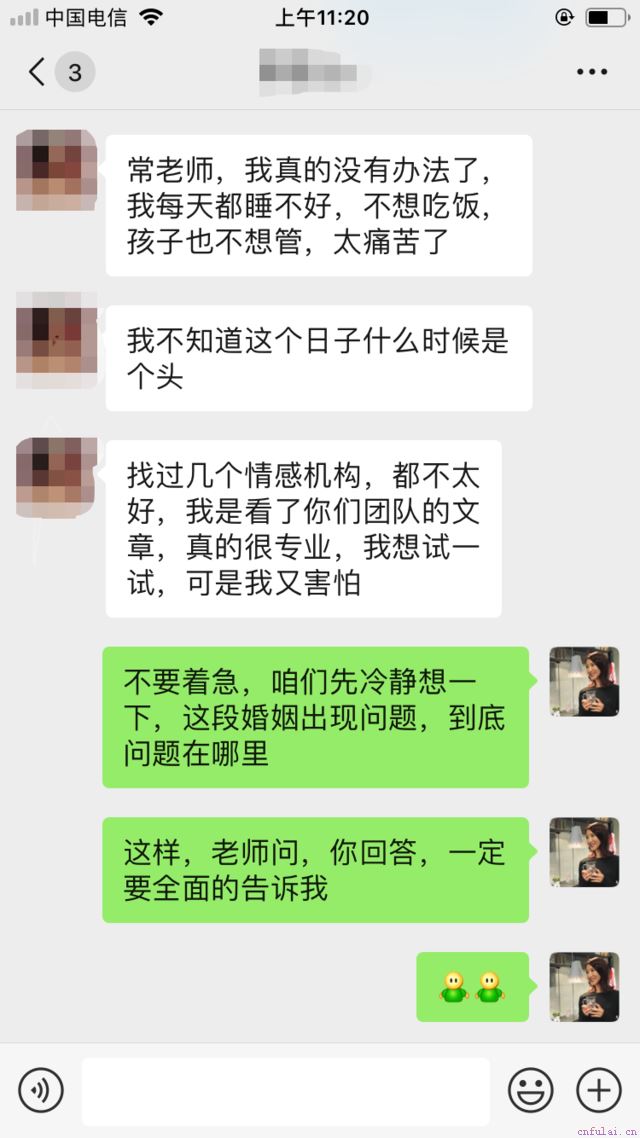Open the plus attachment menu
This screenshot has width=640, height=1138.
(598, 1090)
